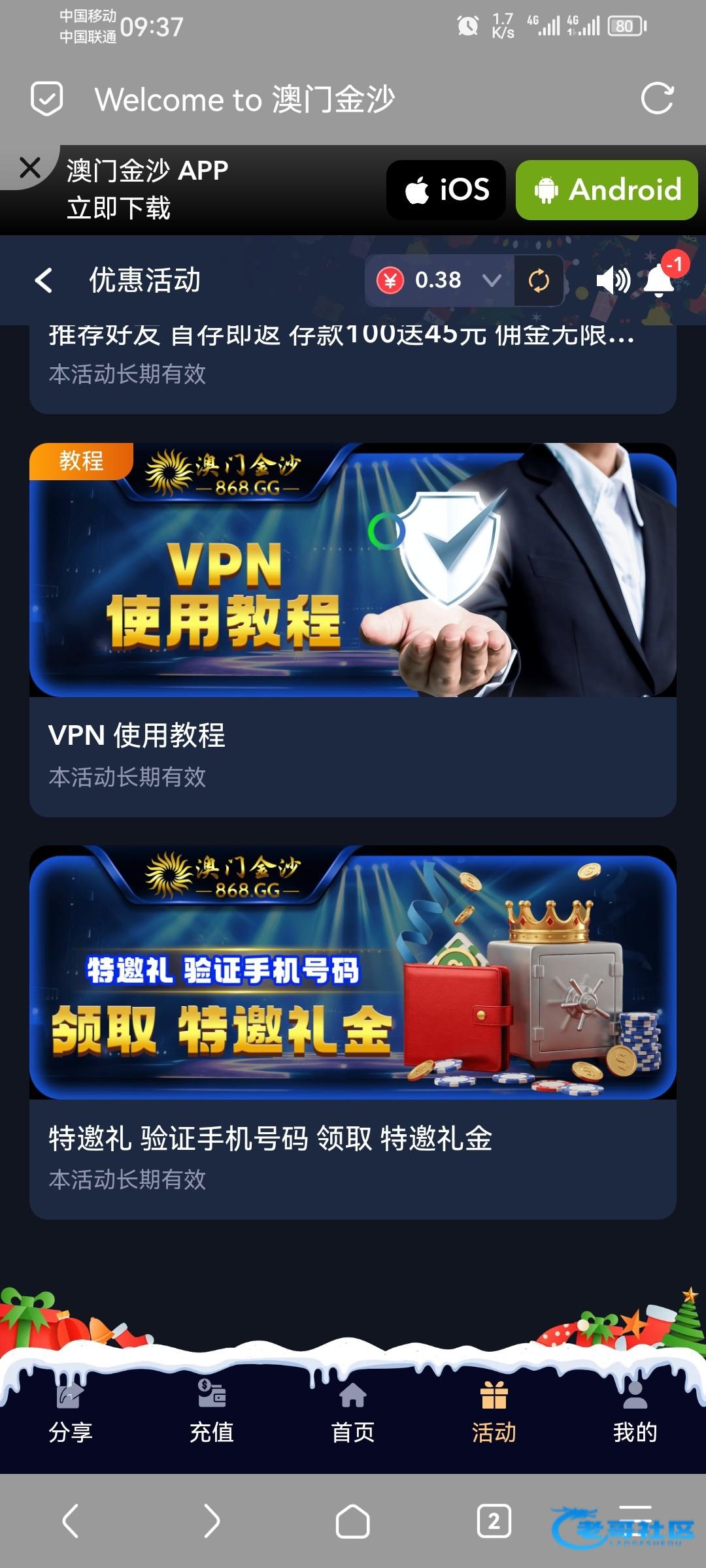706x1568 pixels.
Task: Expand the 0.38 balance dropdown
Action: 491,281
